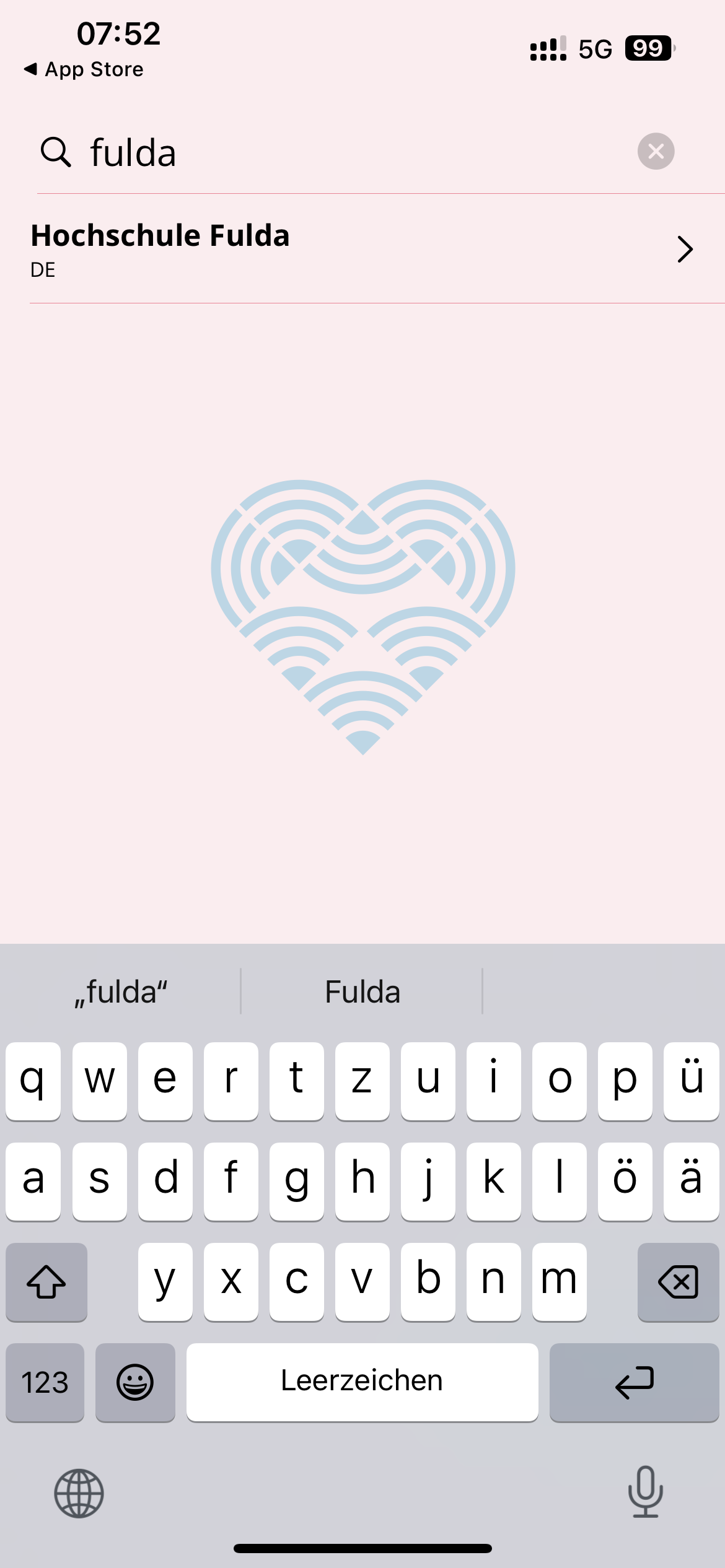This screenshot has height=1568, width=725.
Task: Select the keyboard suggestion Fulda
Action: click(362, 991)
